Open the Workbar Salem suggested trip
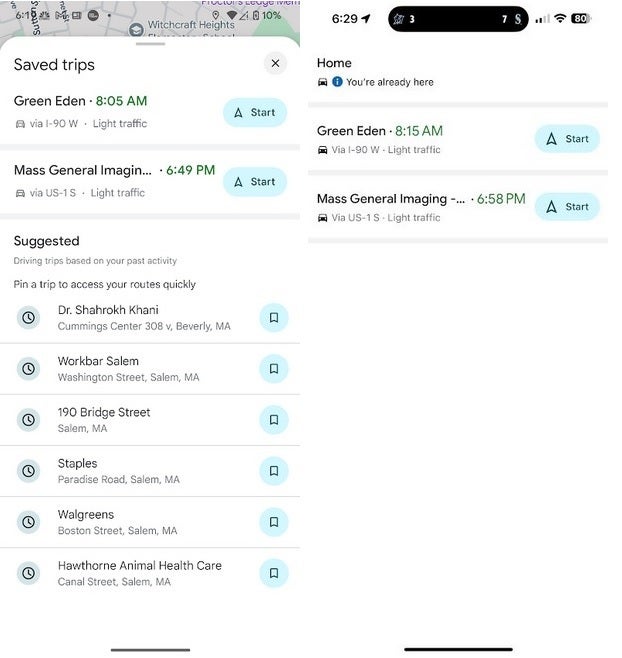This screenshot has width=622, height=658. 128,369
